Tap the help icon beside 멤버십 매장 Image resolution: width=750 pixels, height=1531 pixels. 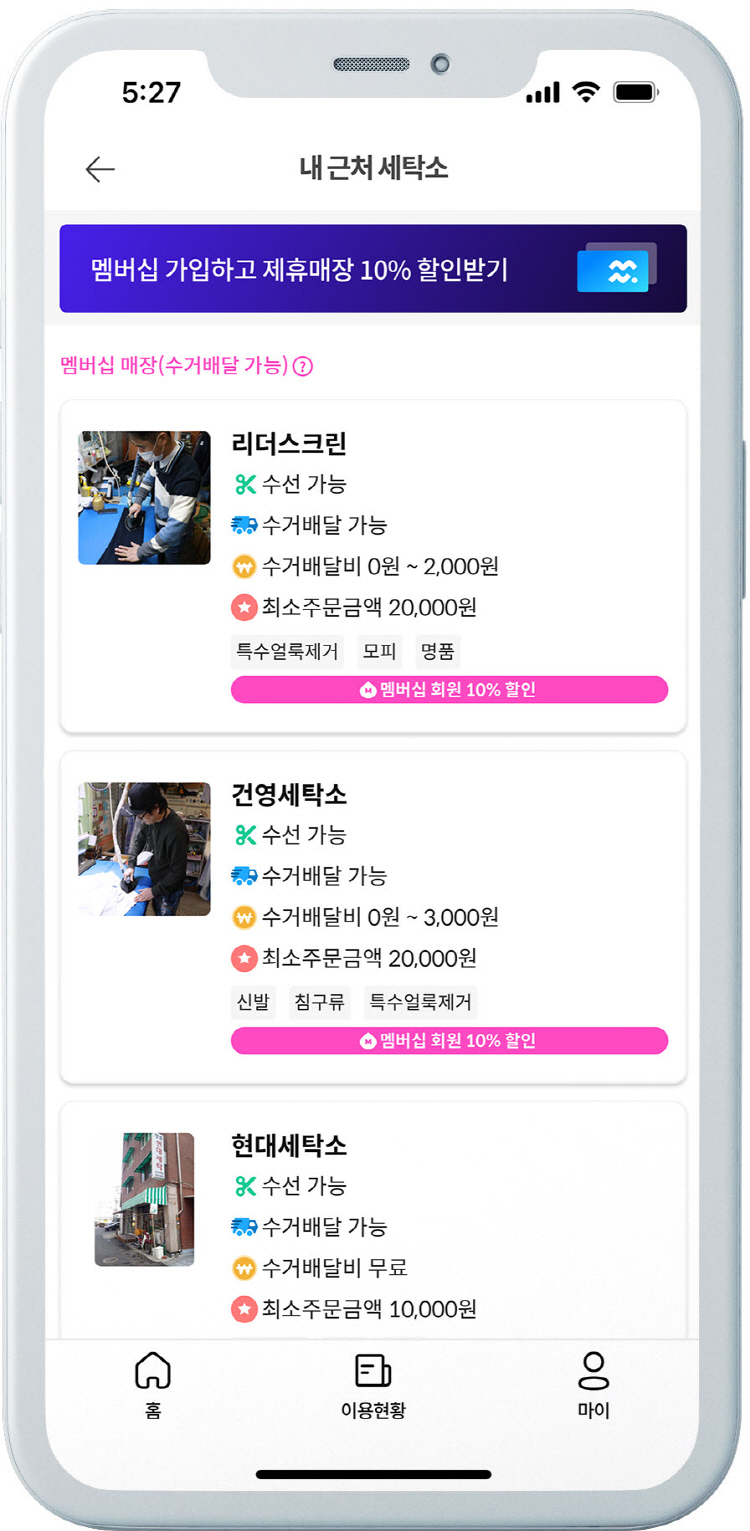coord(303,366)
